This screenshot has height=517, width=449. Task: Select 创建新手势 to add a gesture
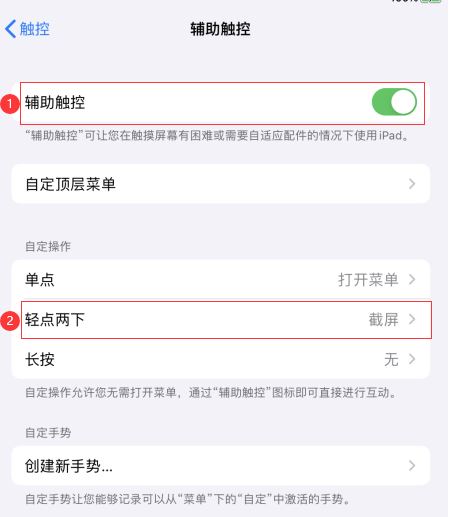(x=221, y=465)
